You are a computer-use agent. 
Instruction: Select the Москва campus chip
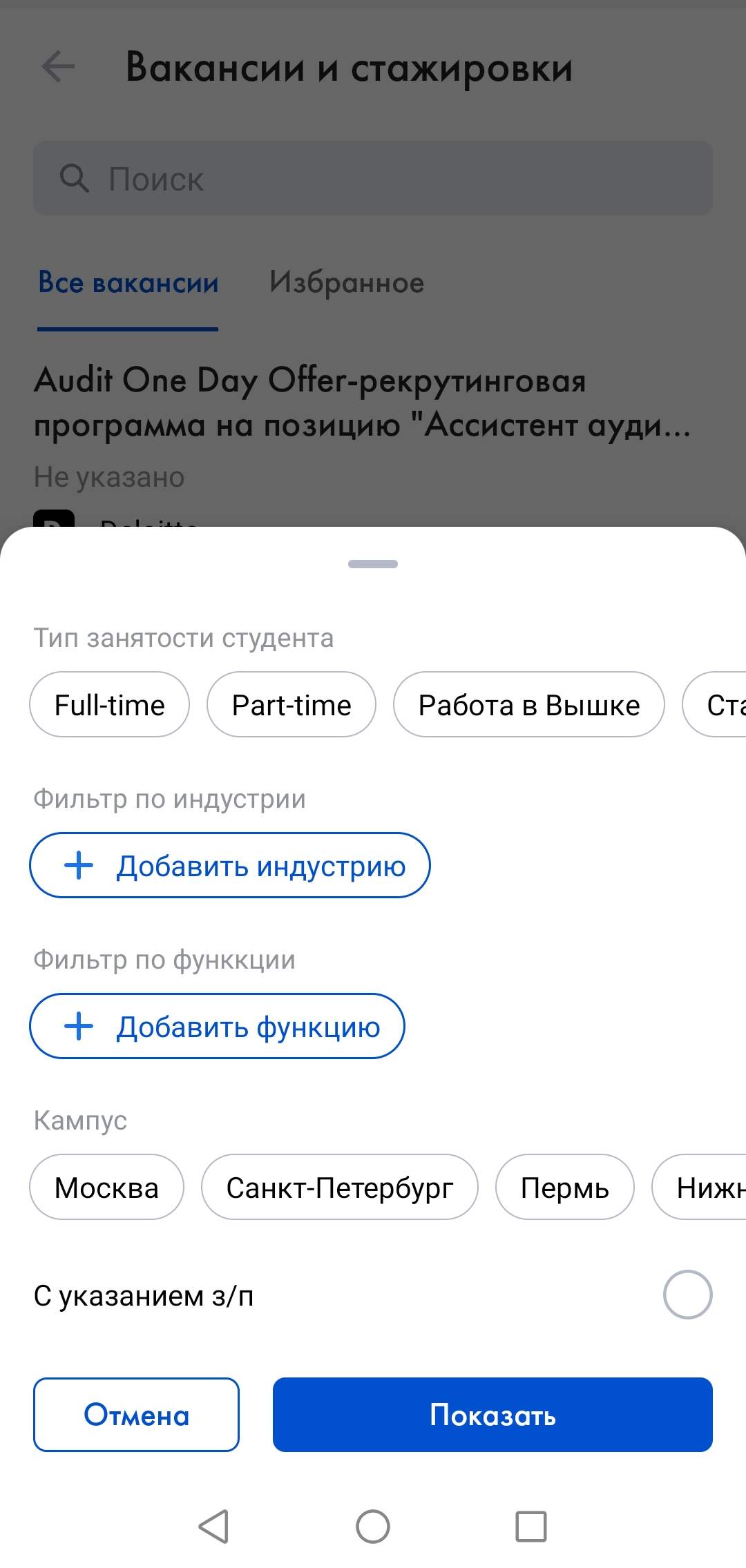[106, 1188]
